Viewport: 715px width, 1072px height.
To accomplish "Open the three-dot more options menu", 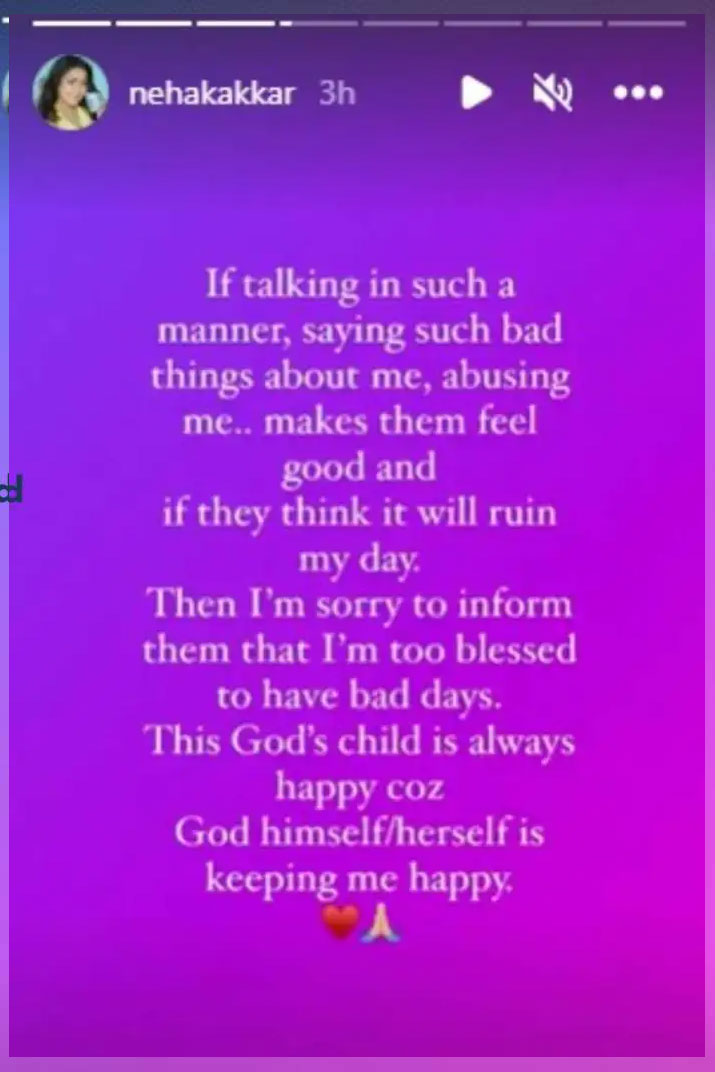I will [638, 93].
